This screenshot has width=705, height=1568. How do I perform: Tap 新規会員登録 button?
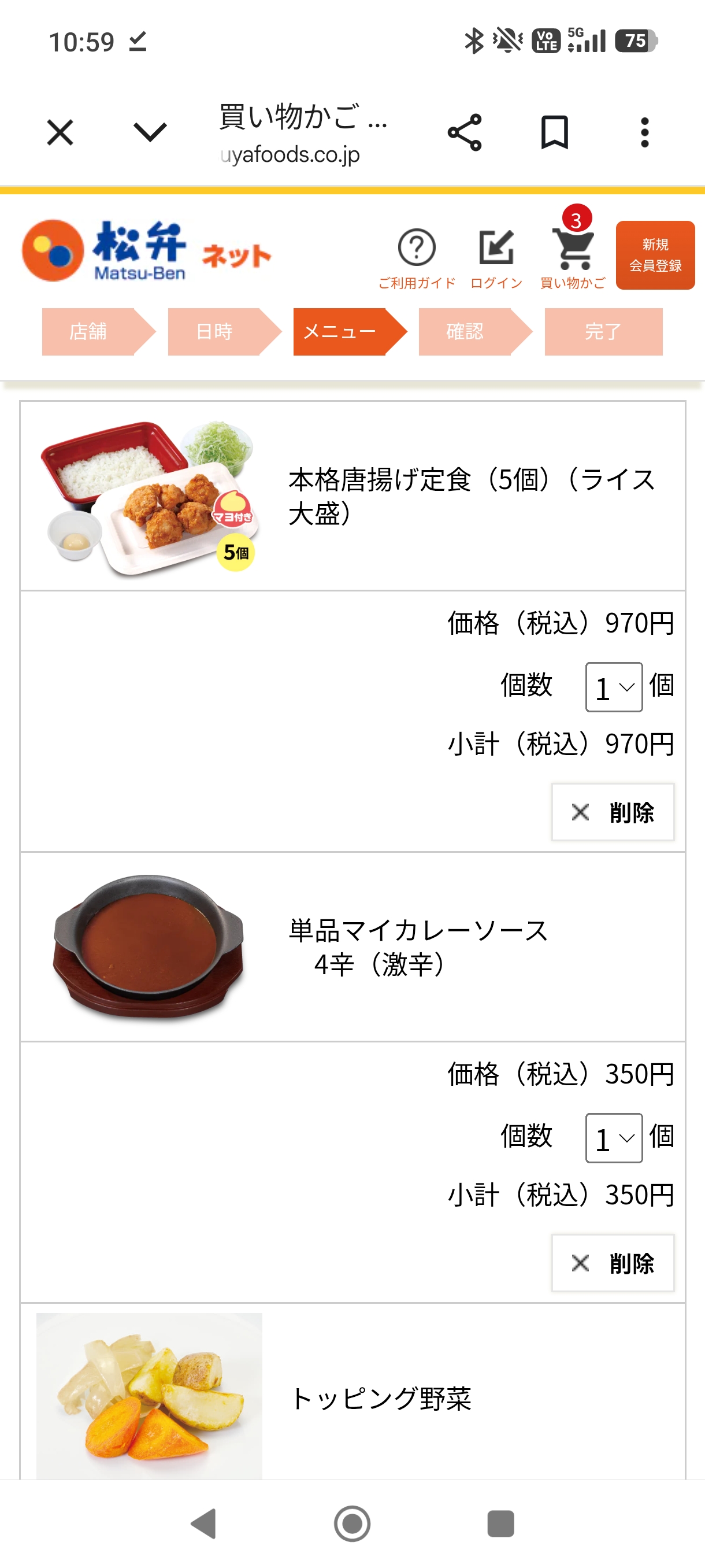655,255
